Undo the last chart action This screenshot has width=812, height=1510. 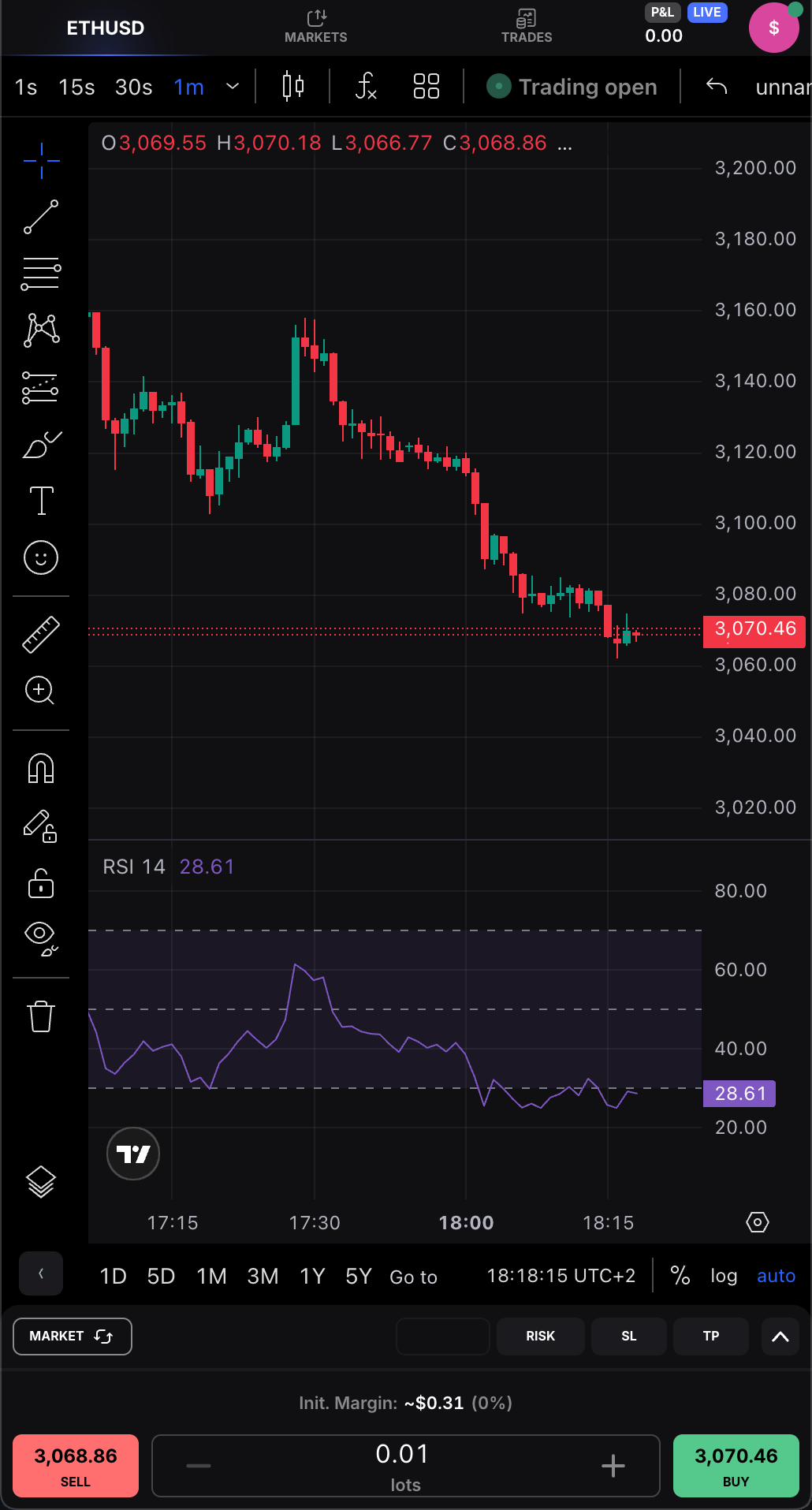(x=717, y=86)
